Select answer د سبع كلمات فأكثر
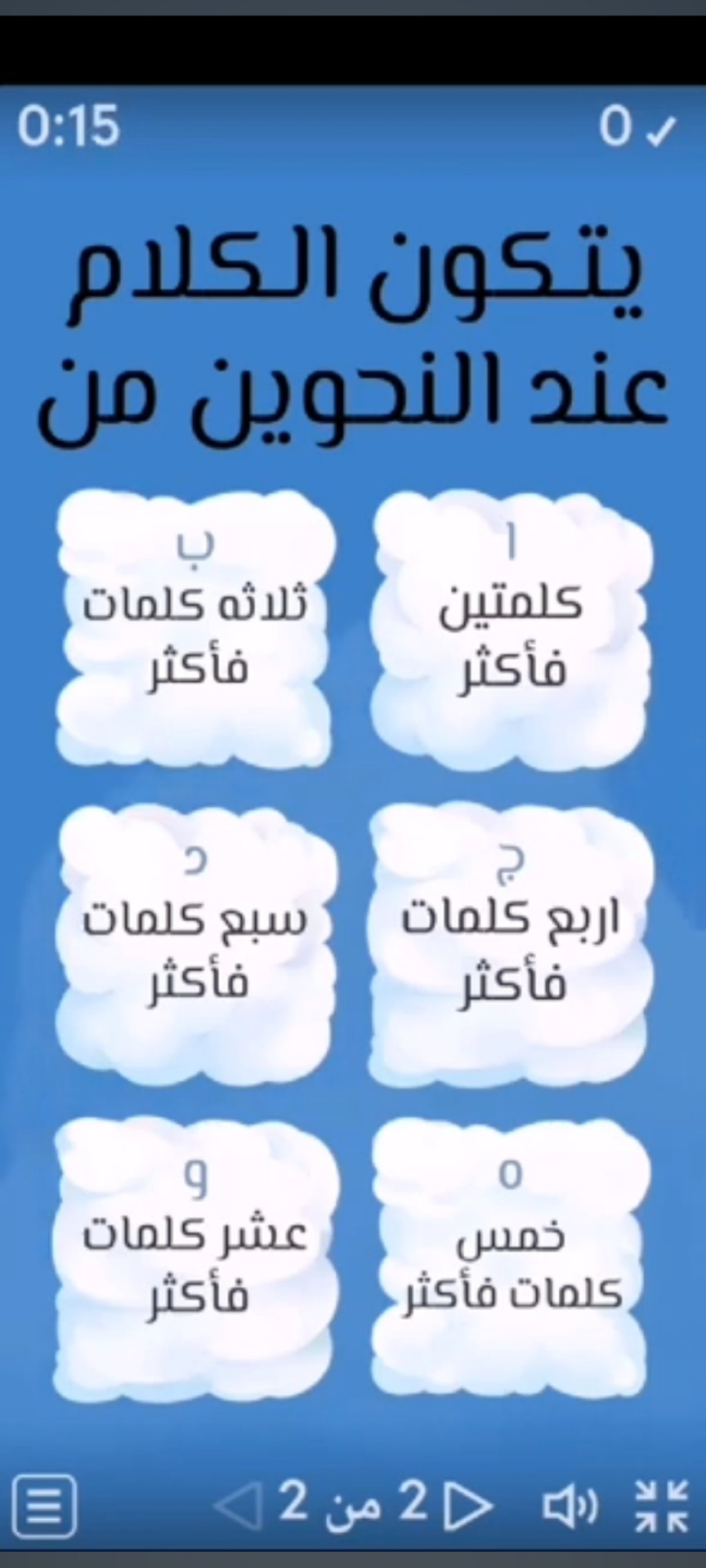 (x=194, y=945)
